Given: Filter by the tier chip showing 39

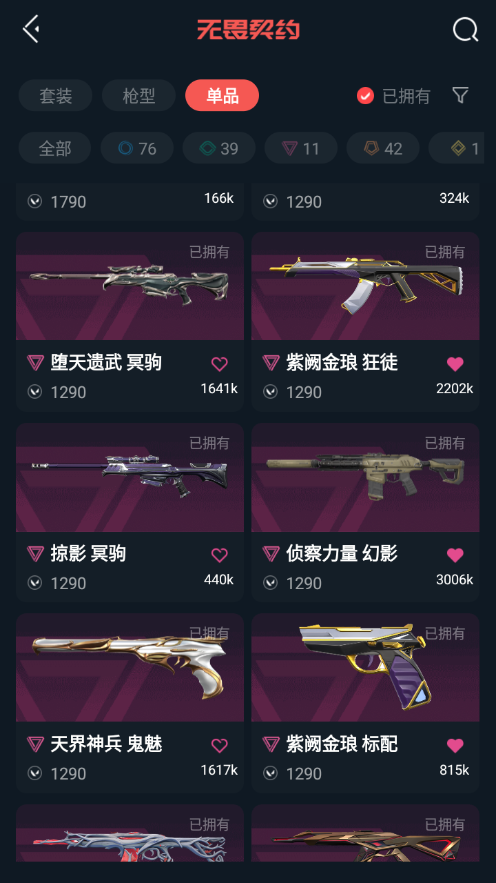Looking at the screenshot, I should coord(219,148).
